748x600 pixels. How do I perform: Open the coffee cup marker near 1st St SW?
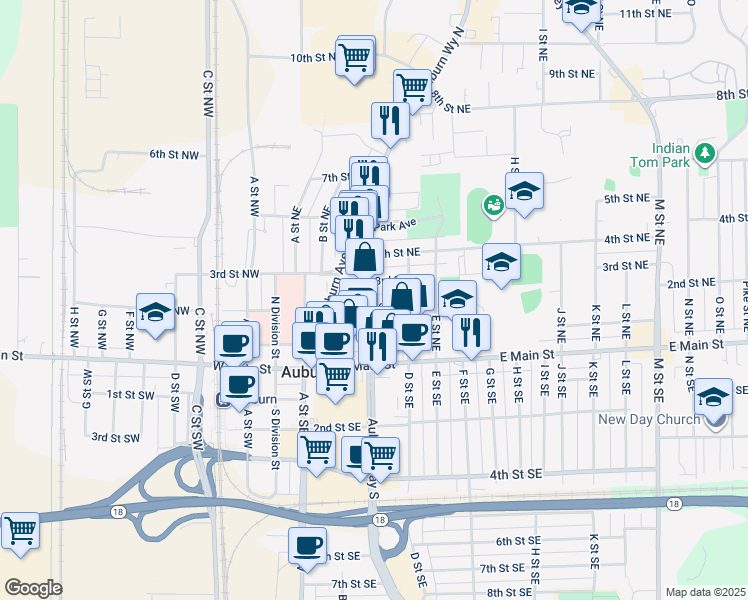(238, 384)
